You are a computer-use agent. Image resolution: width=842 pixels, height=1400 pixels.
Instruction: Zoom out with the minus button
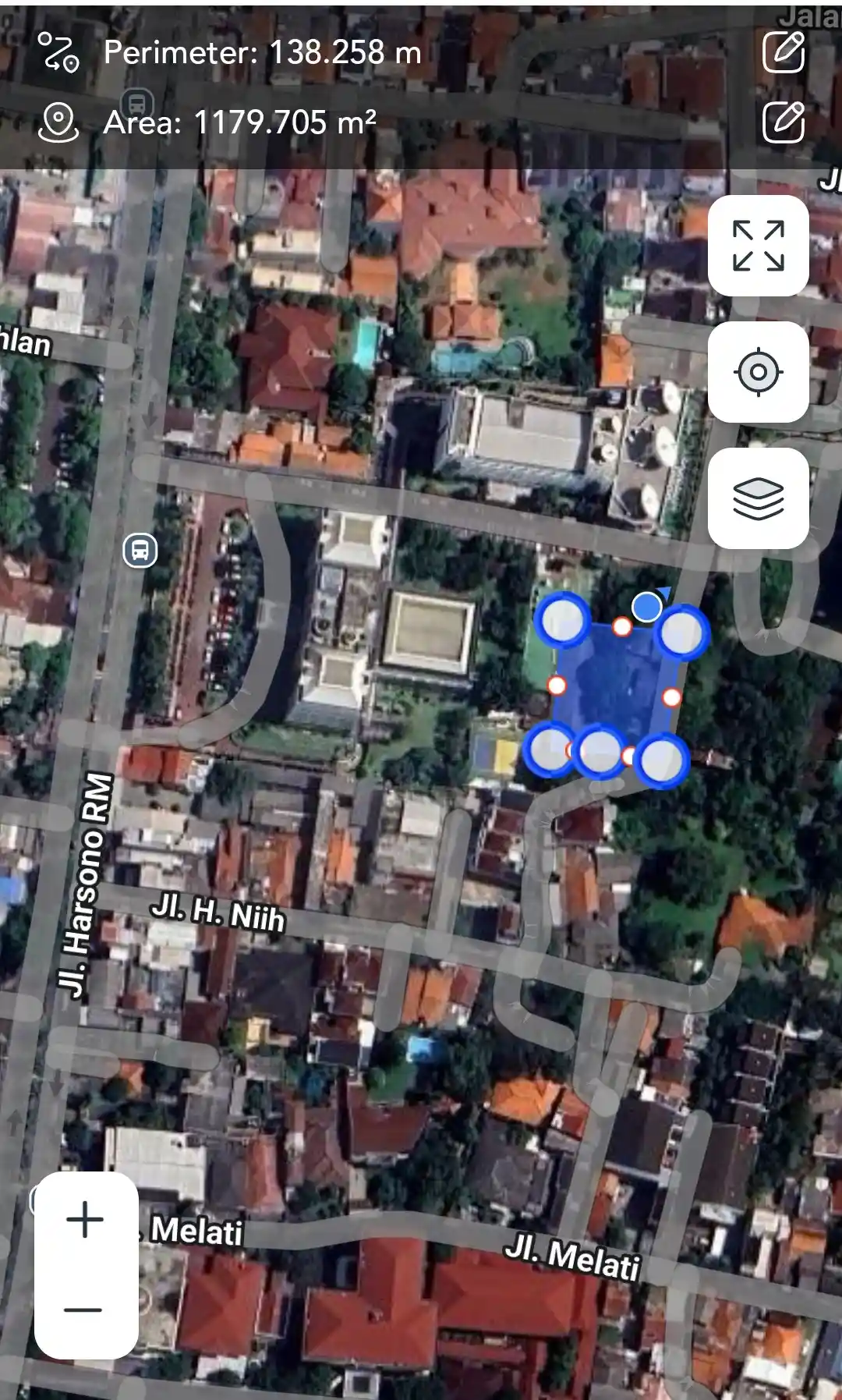pyautogui.click(x=86, y=1310)
